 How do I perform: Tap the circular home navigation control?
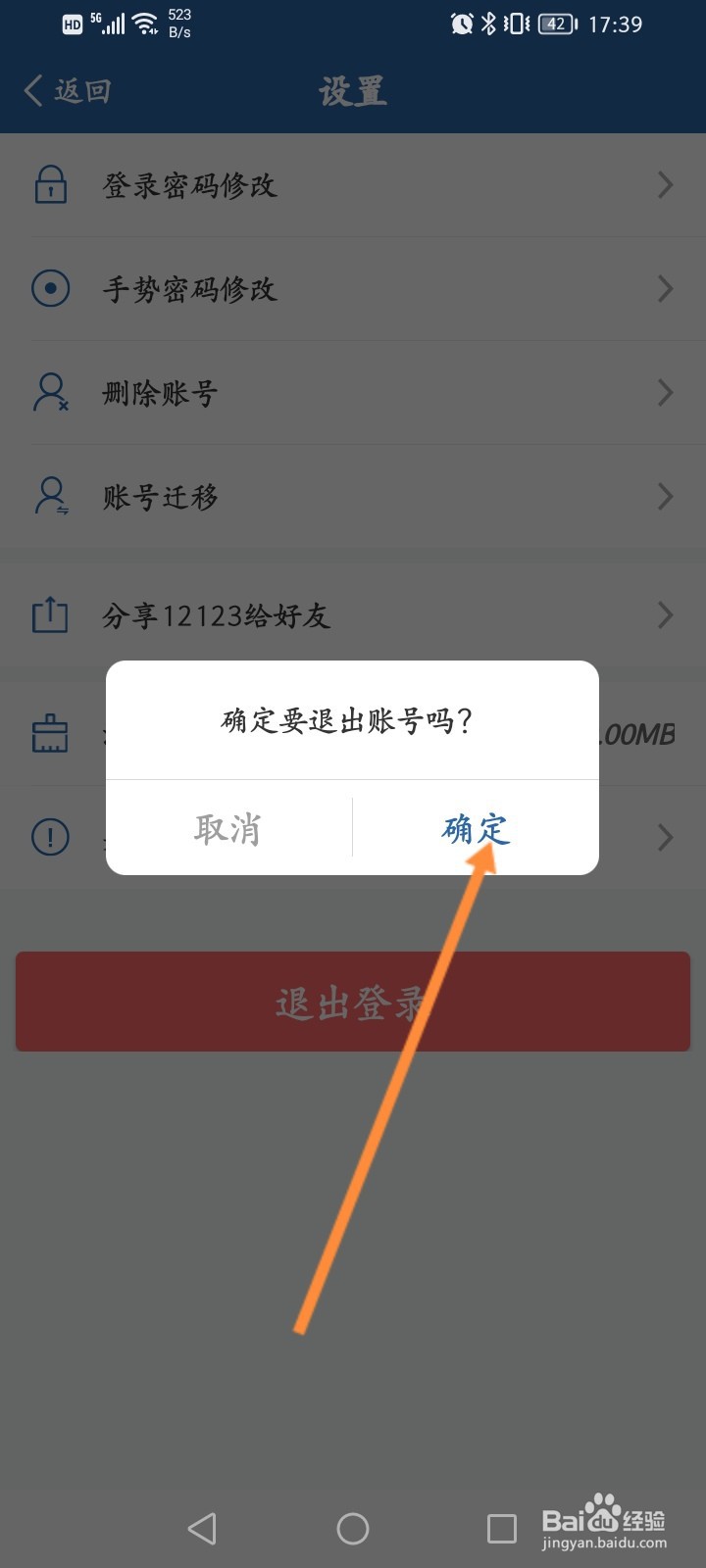pyautogui.click(x=353, y=1527)
